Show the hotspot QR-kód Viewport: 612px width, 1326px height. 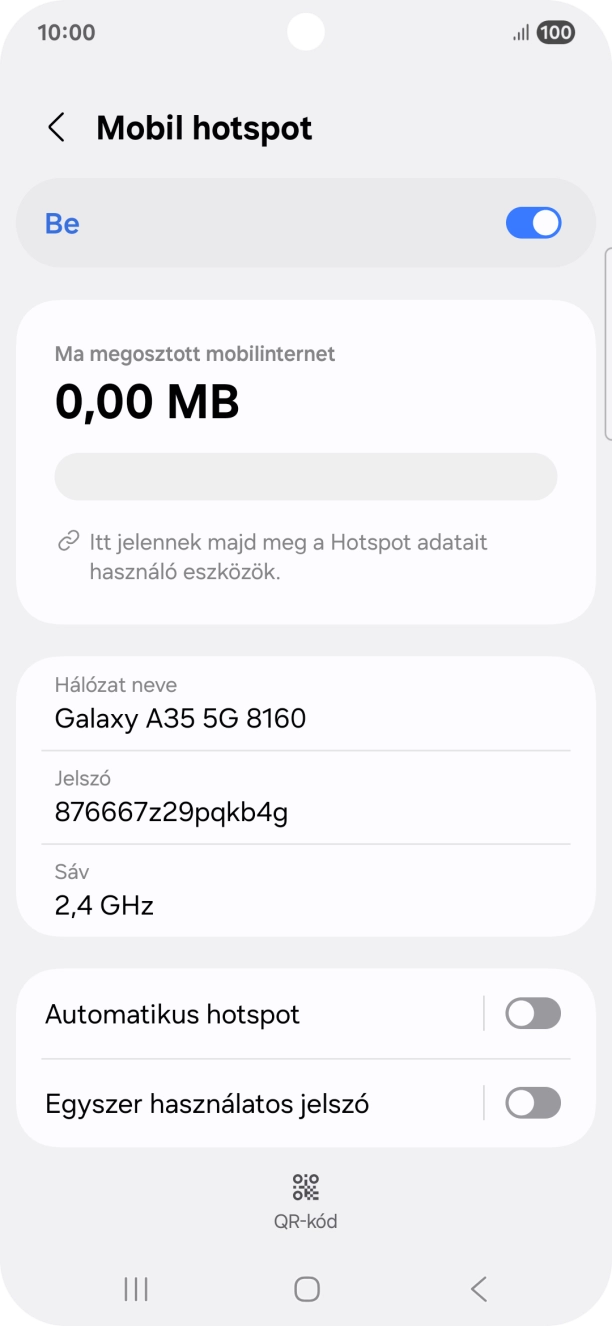coord(306,1201)
